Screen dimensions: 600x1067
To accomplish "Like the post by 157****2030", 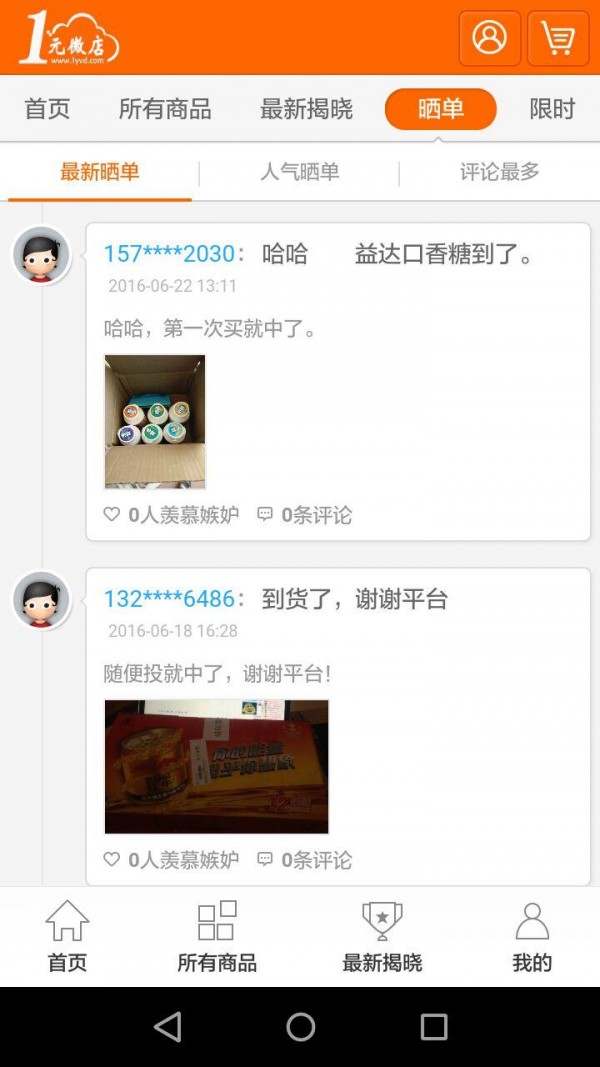I will [x=171, y=515].
